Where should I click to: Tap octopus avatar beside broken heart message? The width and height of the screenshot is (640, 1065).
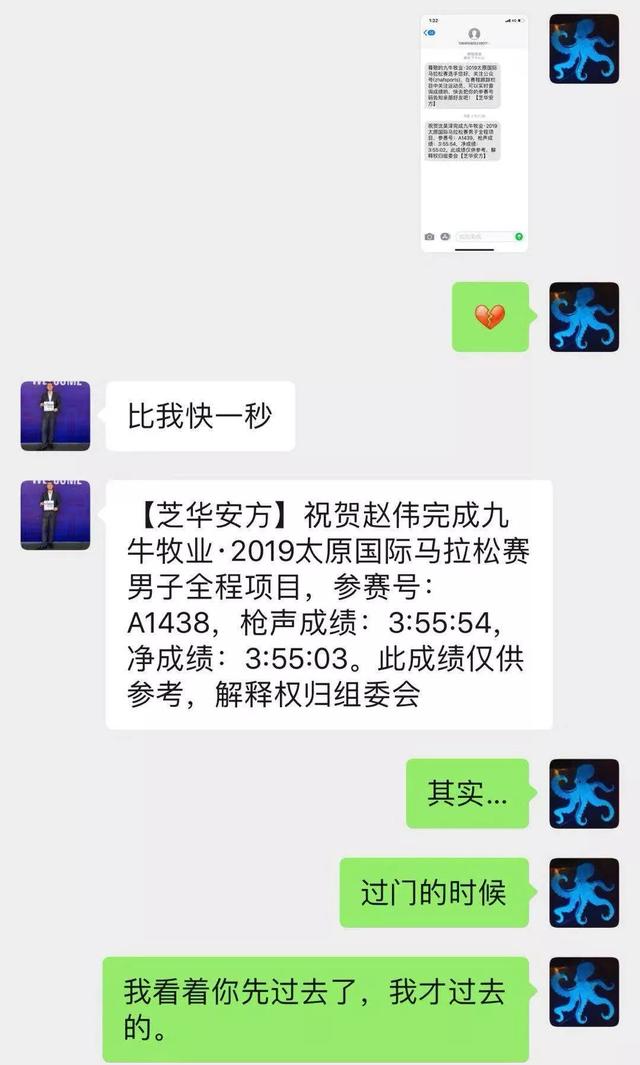[x=584, y=317]
